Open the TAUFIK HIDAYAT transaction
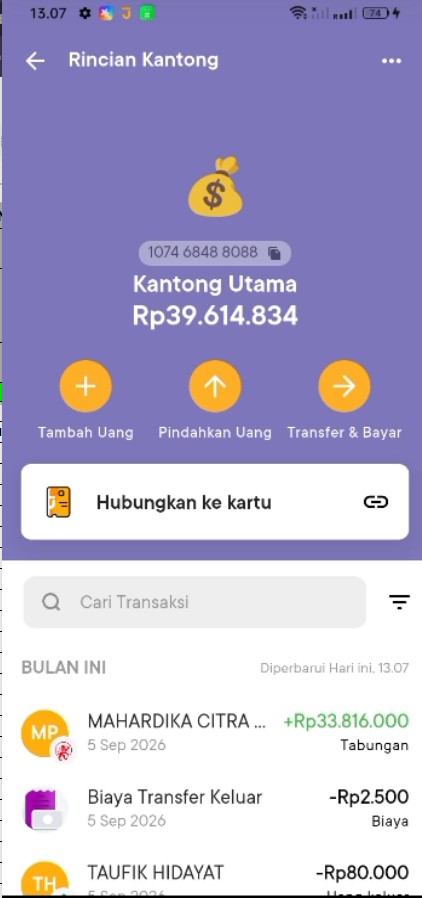This screenshot has width=422, height=898. pyautogui.click(x=215, y=879)
